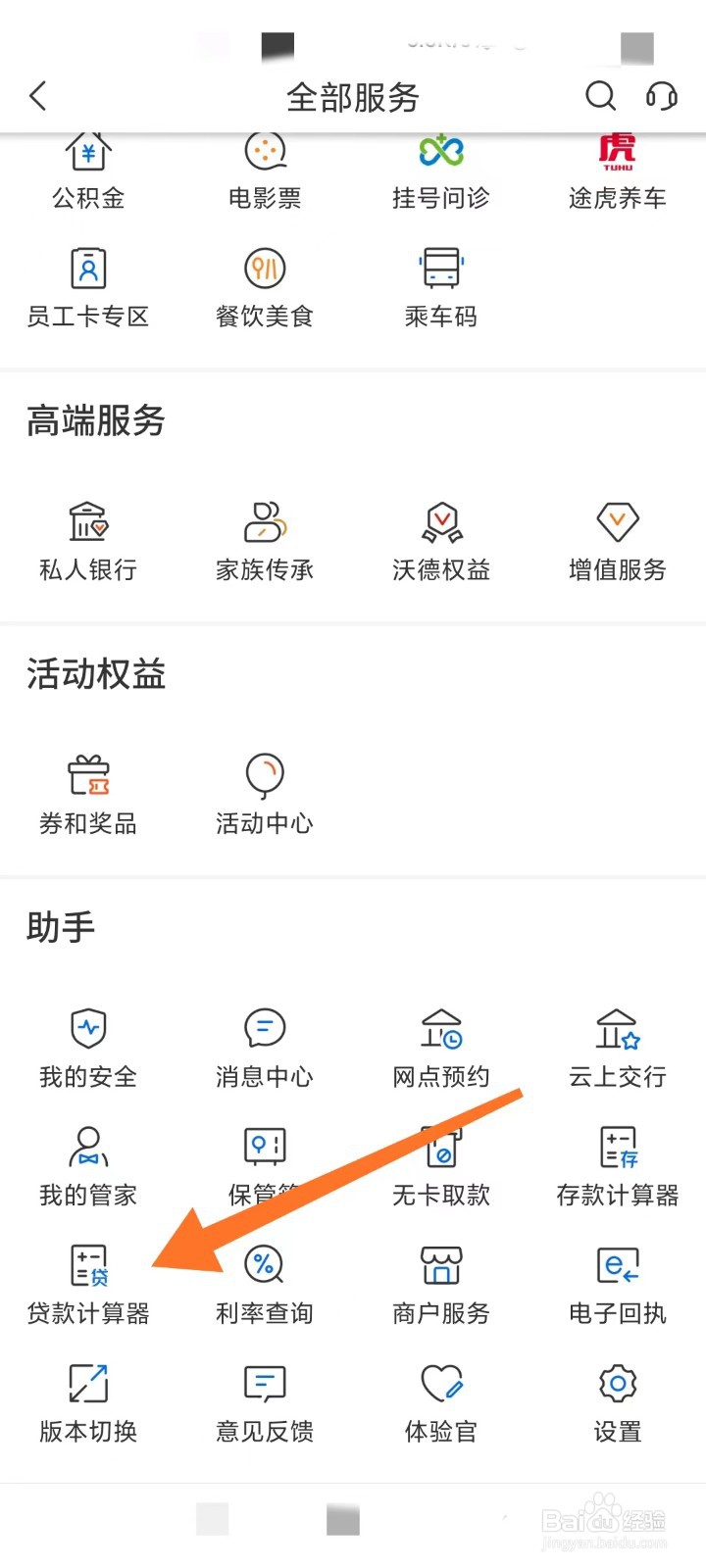Open 存款计算器 deposit calculator
The height and width of the screenshot is (1568, 706).
[x=618, y=1166]
